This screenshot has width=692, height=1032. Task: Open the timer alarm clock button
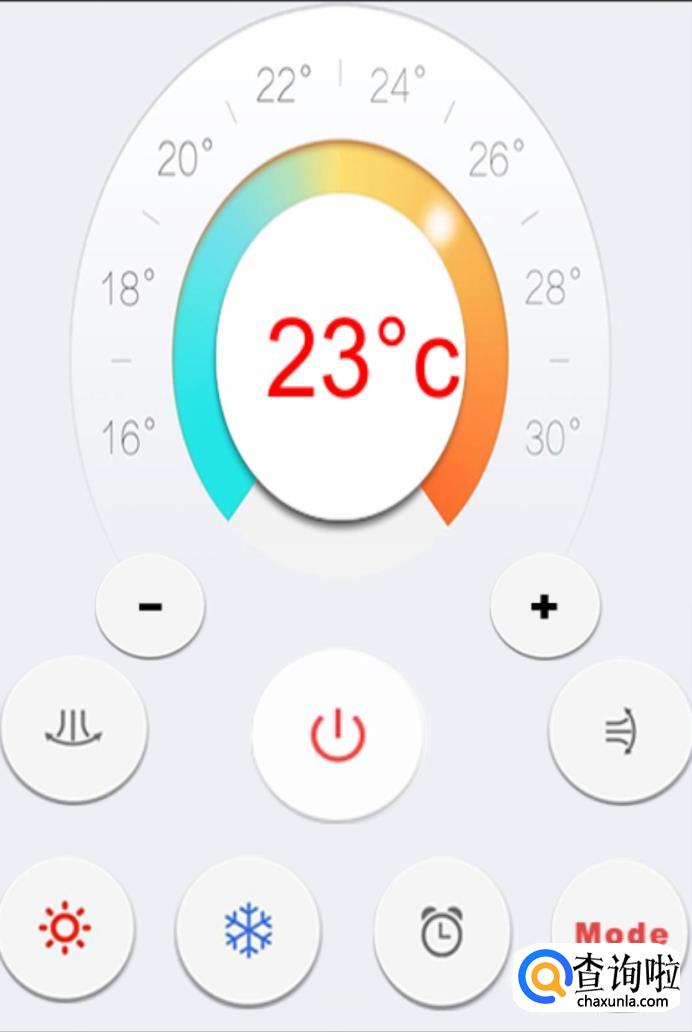(441, 931)
